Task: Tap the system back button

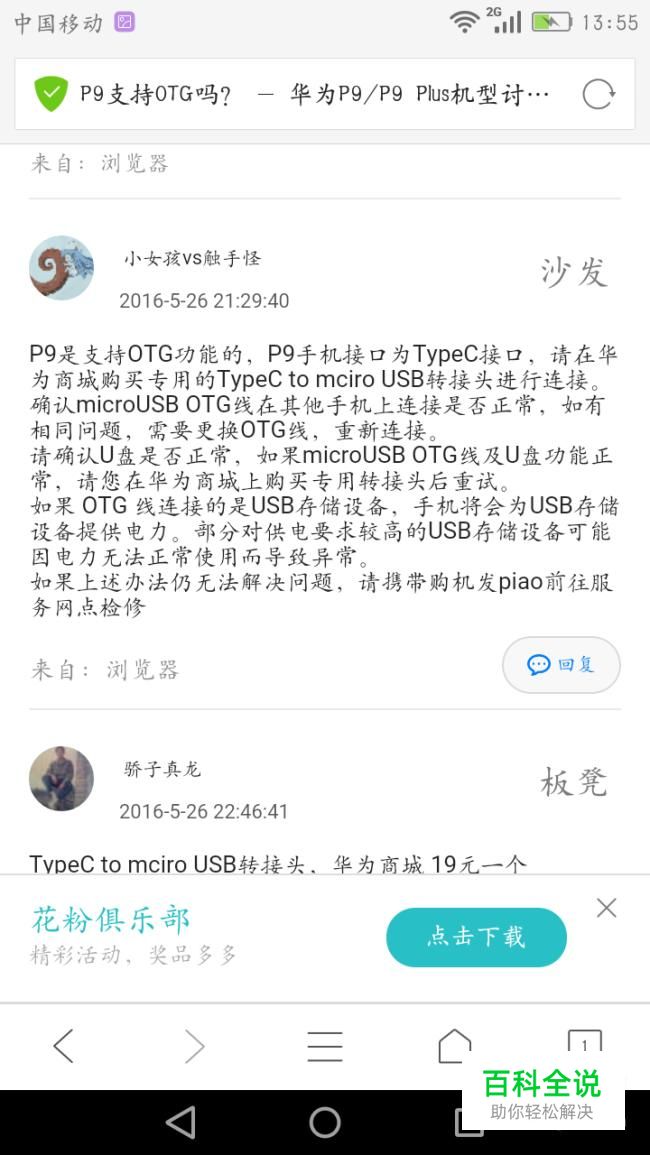Action: point(181,1123)
